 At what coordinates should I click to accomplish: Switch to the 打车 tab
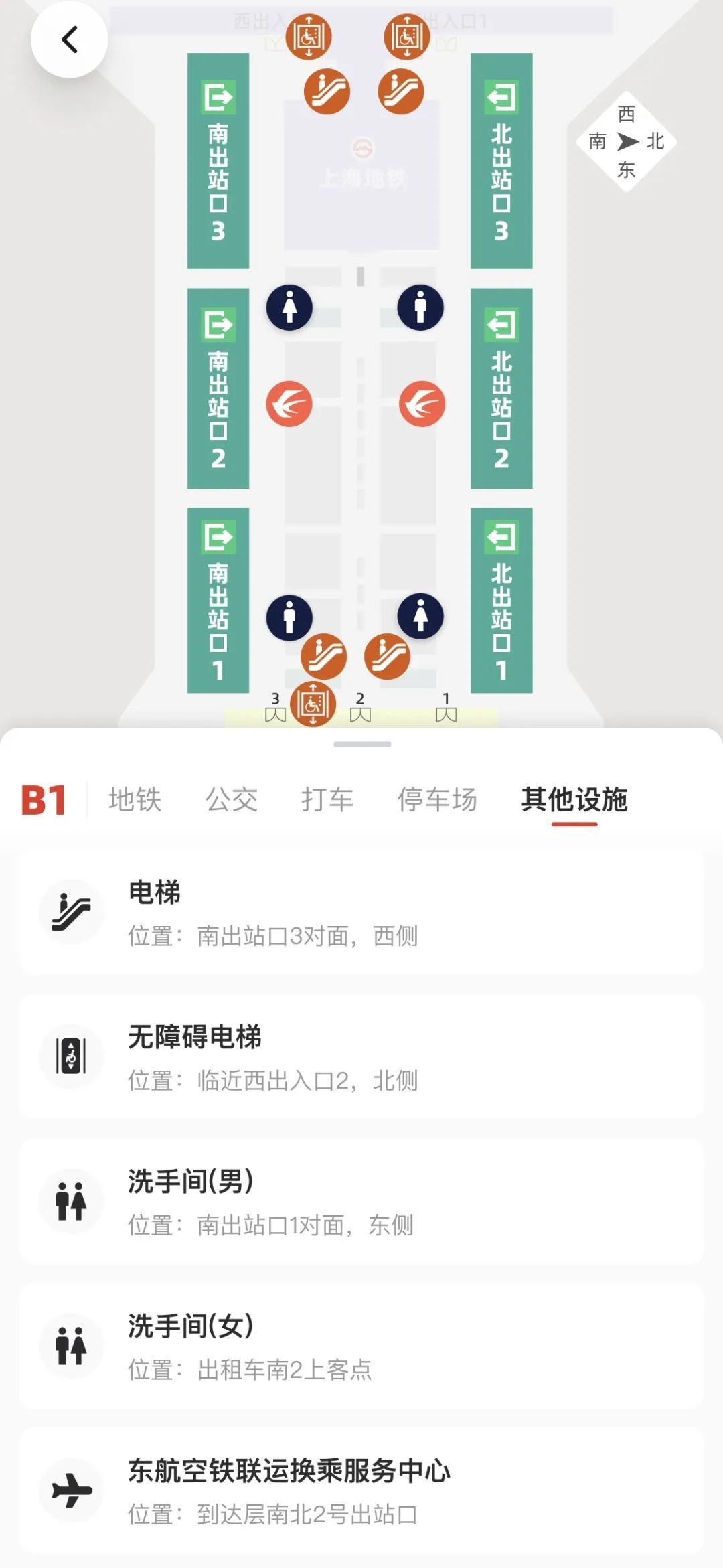coord(327,799)
